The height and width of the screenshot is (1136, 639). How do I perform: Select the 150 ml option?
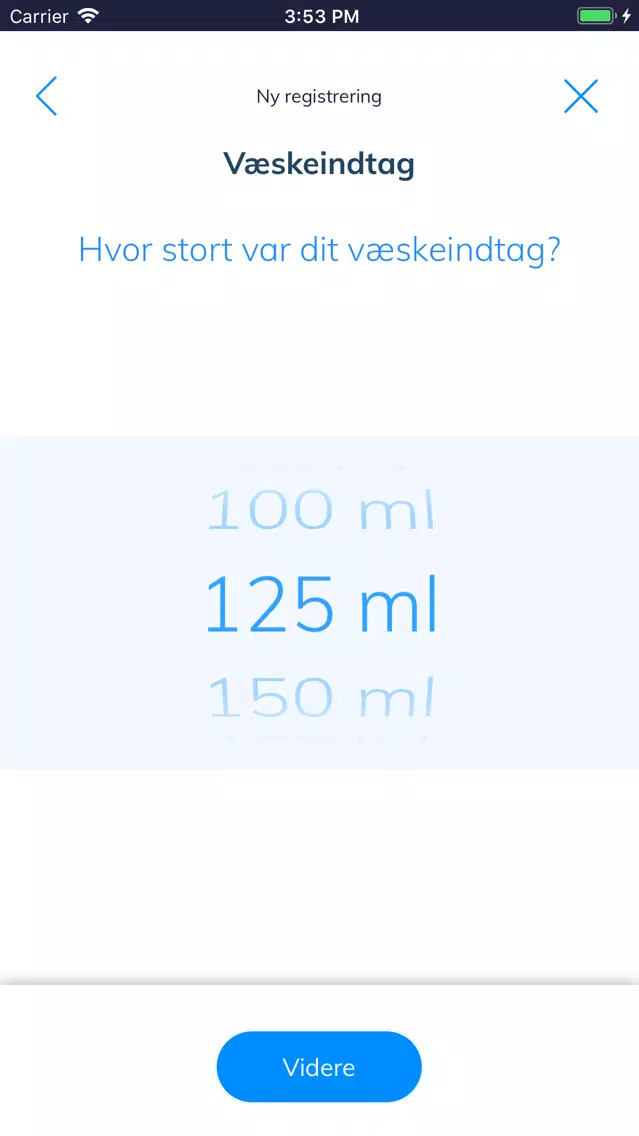[x=320, y=697]
